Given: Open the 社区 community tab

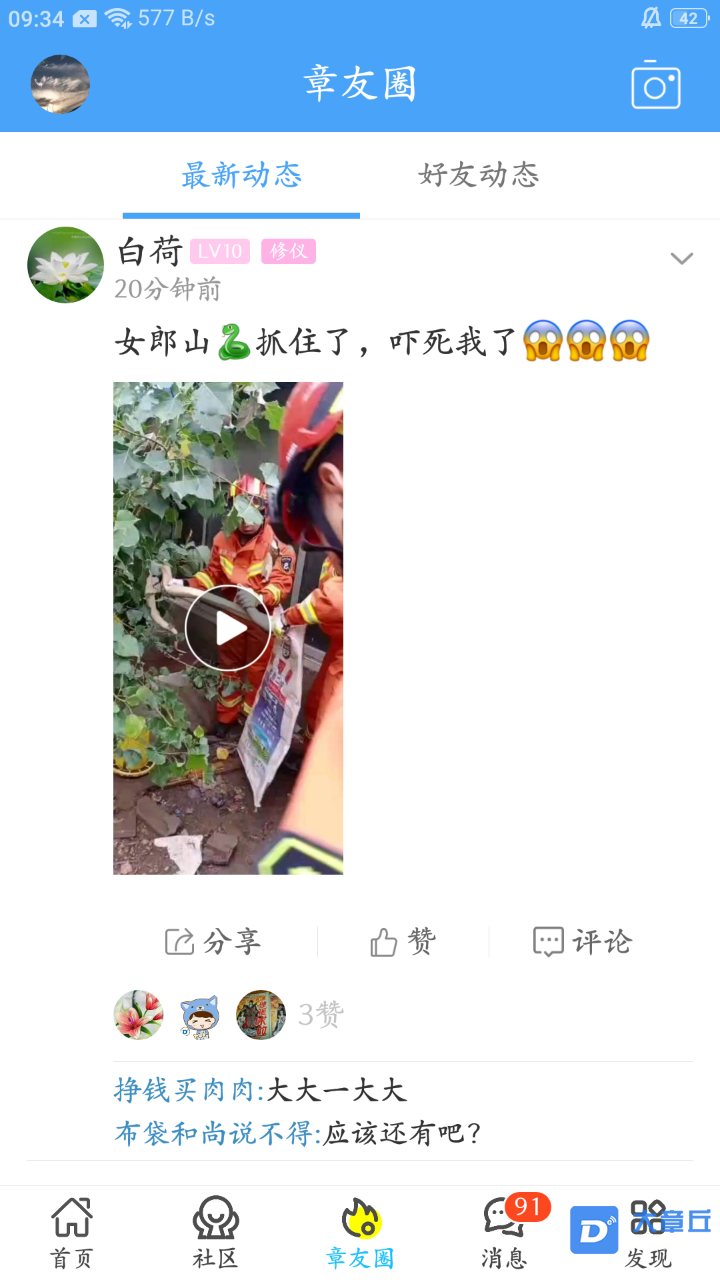Looking at the screenshot, I should 216,1232.
